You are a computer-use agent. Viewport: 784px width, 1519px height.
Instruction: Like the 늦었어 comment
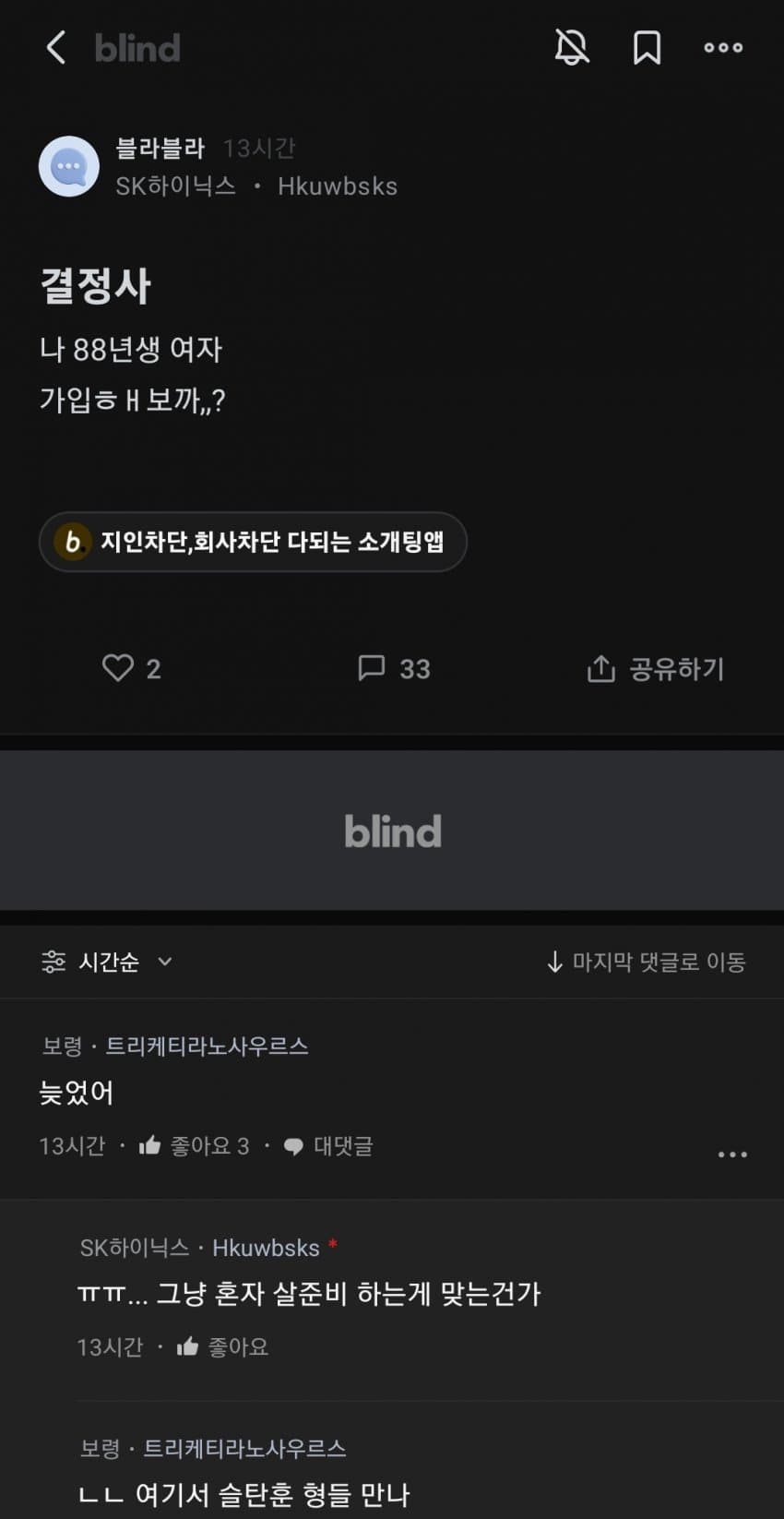[x=194, y=1146]
